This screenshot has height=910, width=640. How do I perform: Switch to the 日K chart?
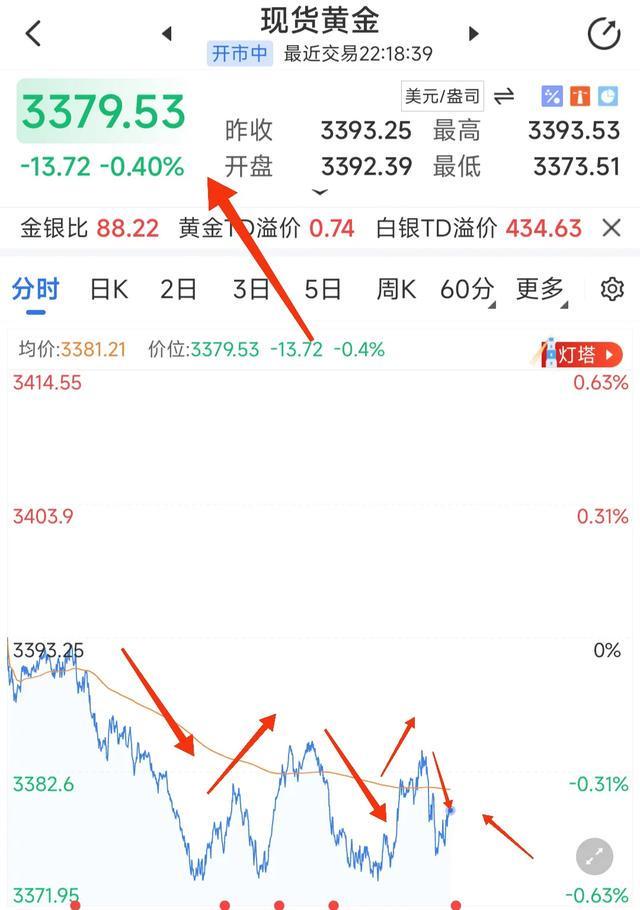(x=108, y=290)
